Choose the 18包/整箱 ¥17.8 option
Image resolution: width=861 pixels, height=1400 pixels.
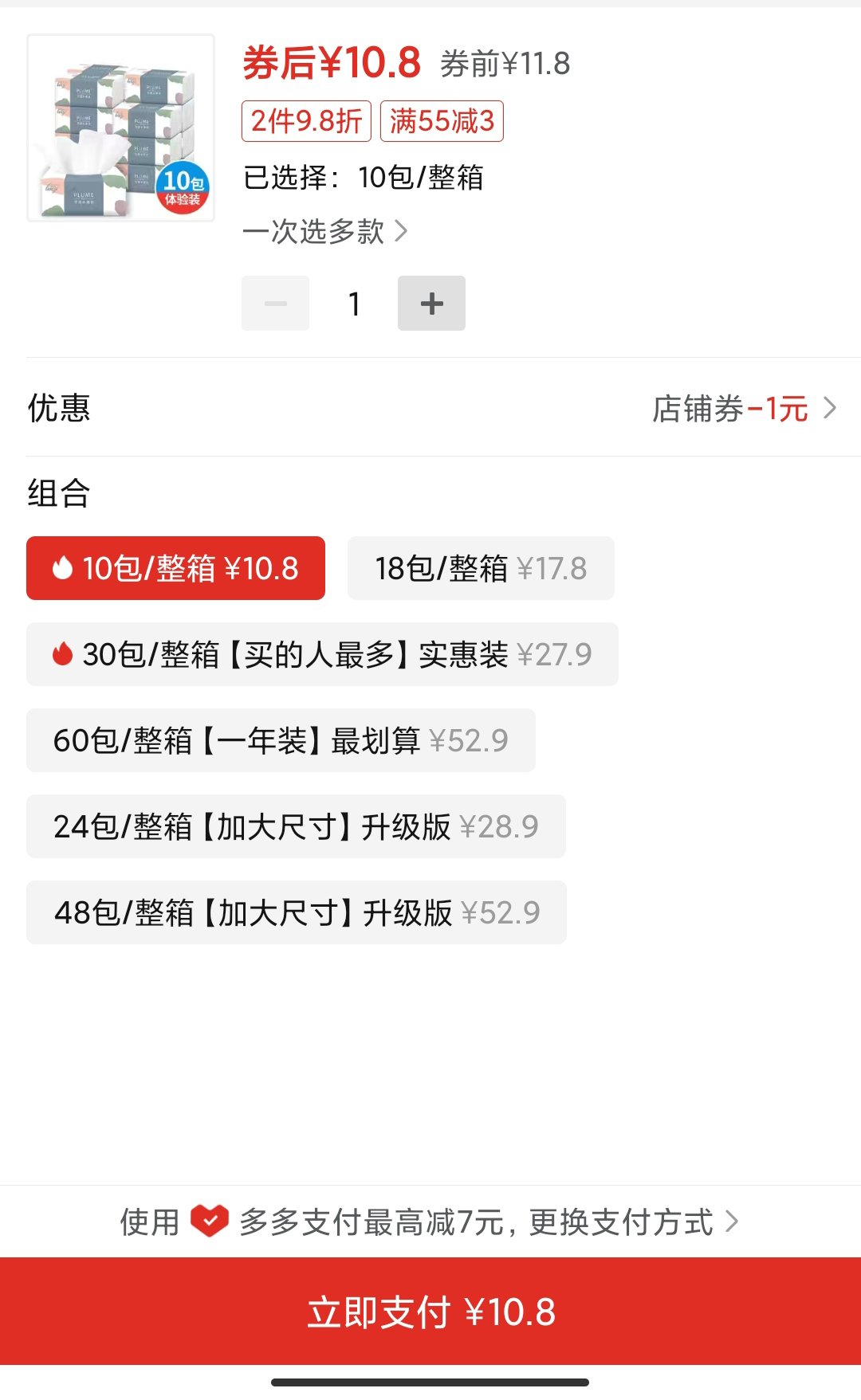pos(480,568)
